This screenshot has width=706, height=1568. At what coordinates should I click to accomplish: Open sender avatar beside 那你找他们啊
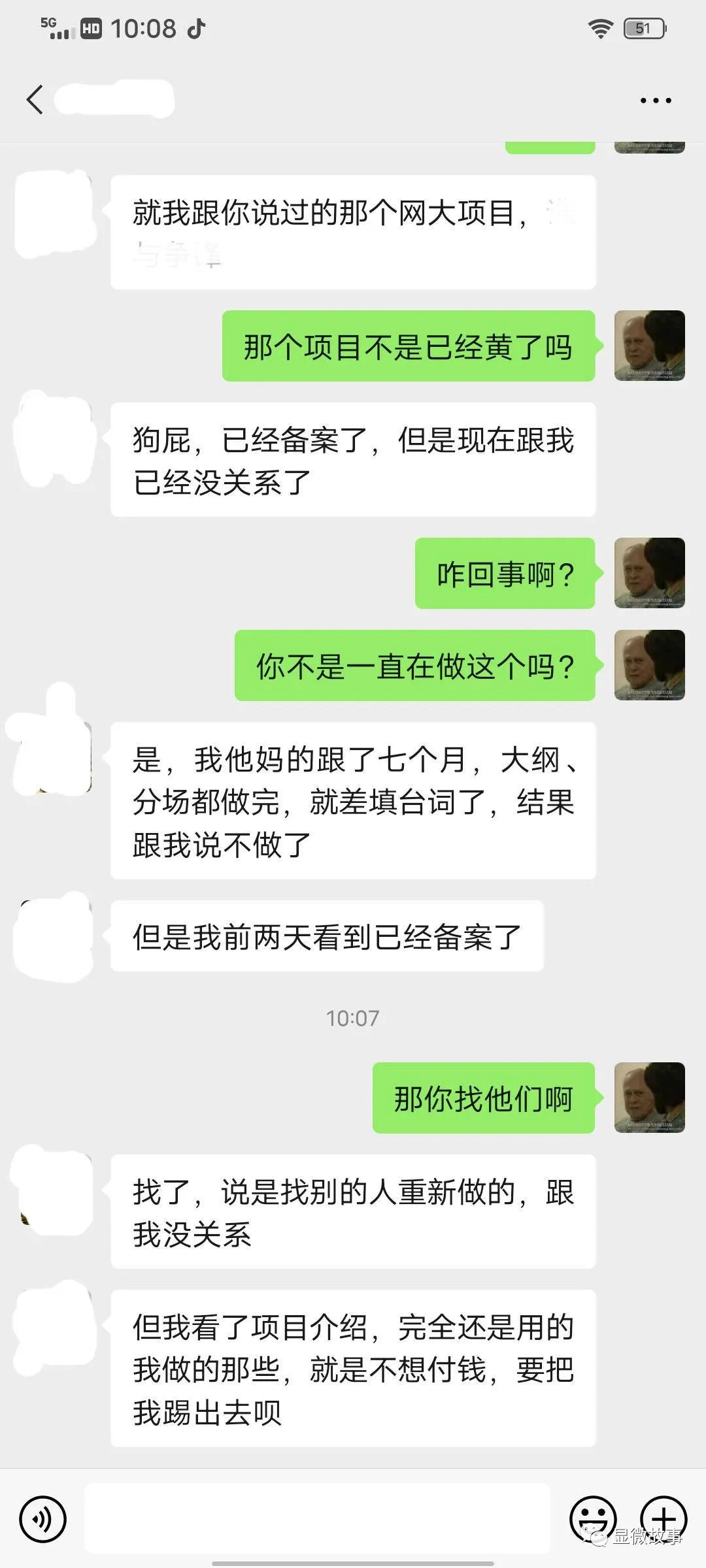click(649, 1098)
